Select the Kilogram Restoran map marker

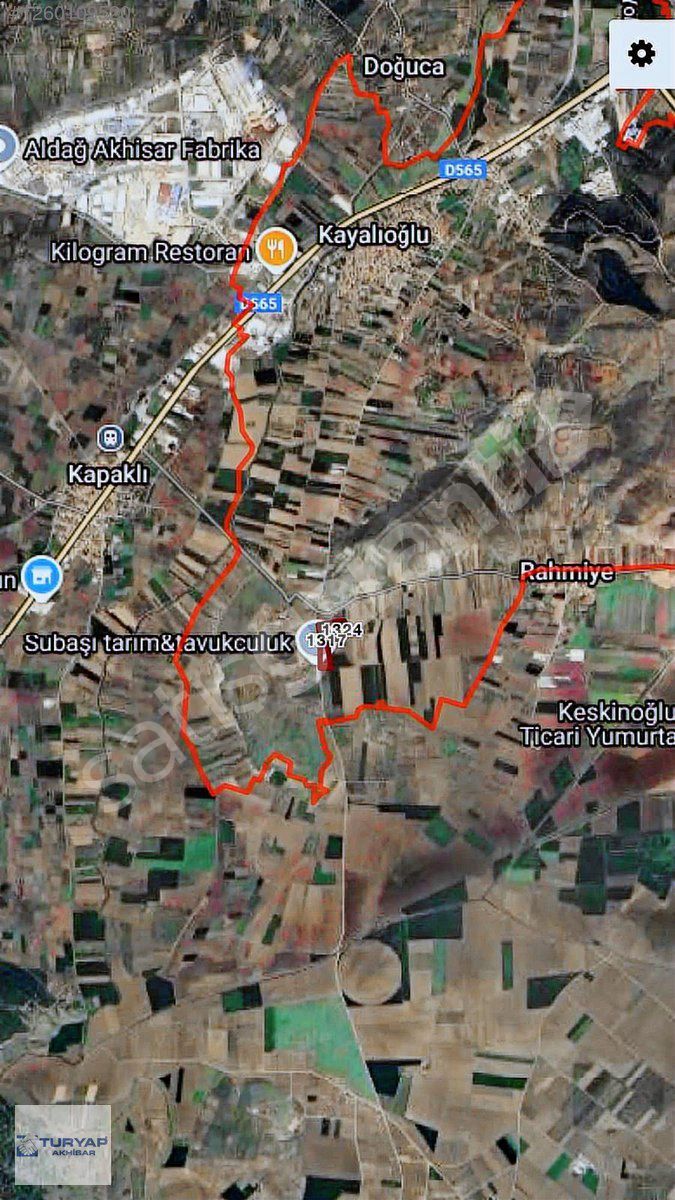click(x=276, y=248)
